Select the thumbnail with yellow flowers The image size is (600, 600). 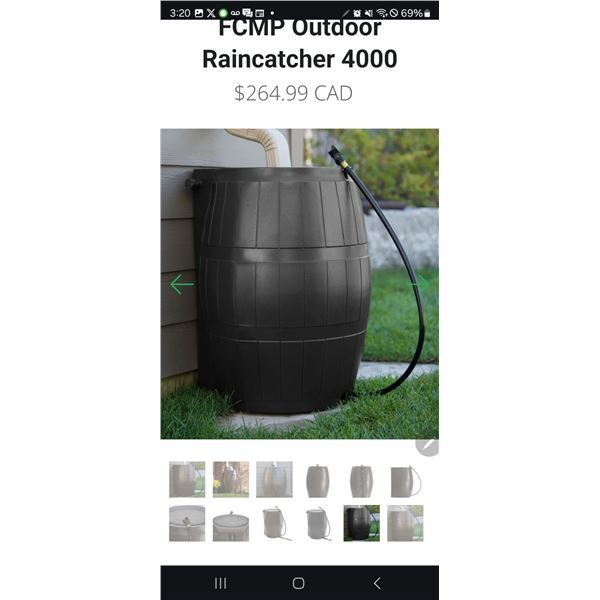point(231,480)
